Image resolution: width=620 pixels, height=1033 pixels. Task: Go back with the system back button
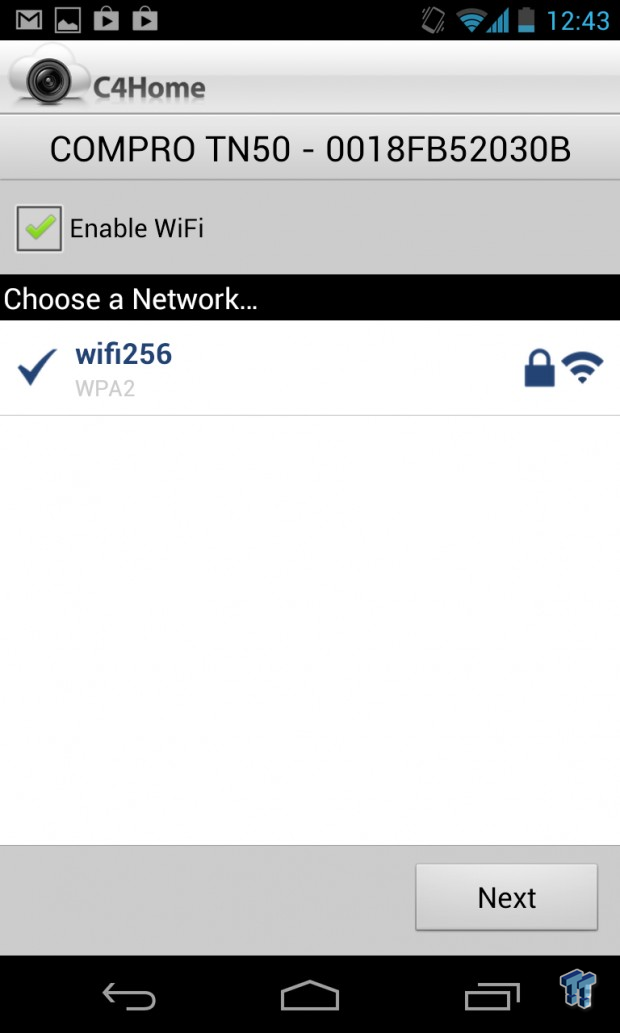tap(129, 996)
